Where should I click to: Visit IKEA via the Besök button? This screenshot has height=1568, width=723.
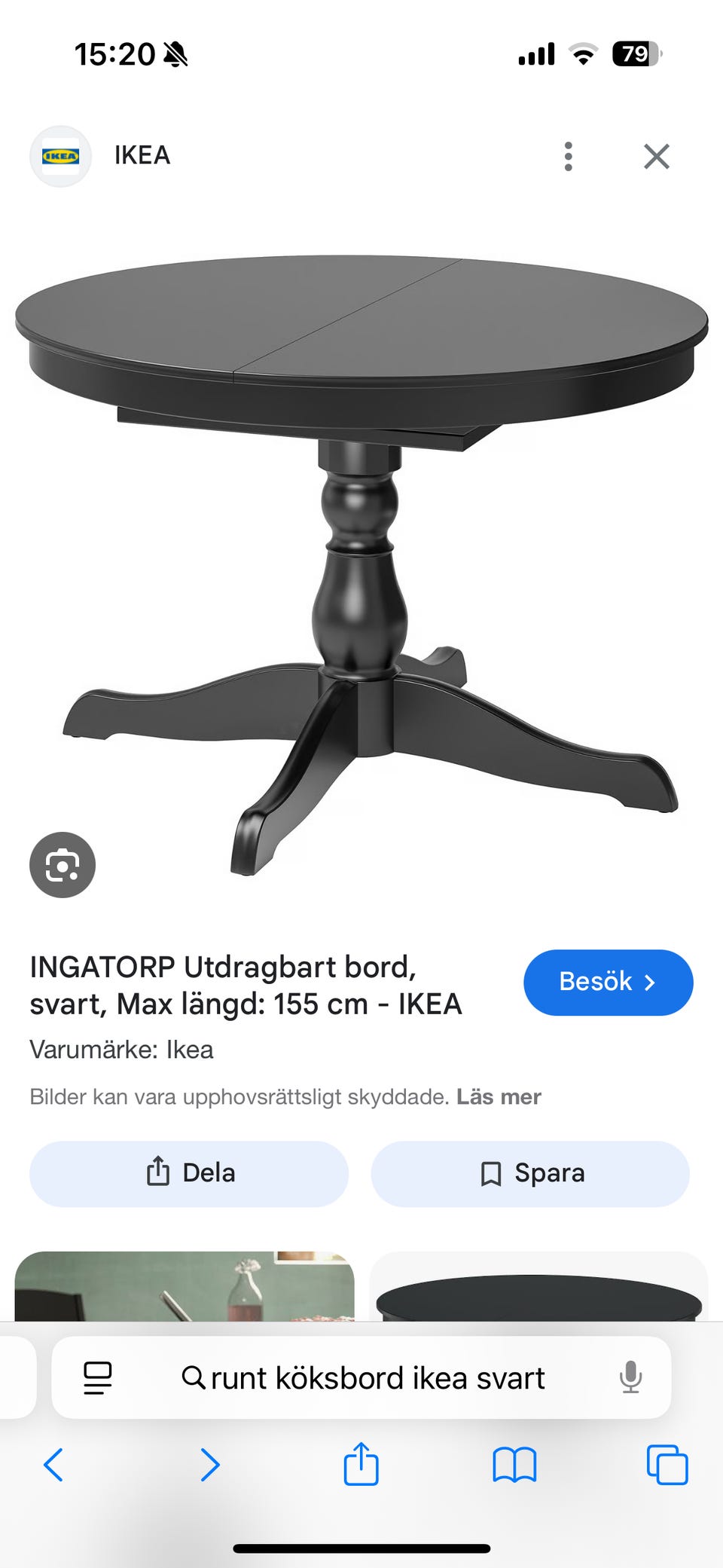tap(609, 982)
